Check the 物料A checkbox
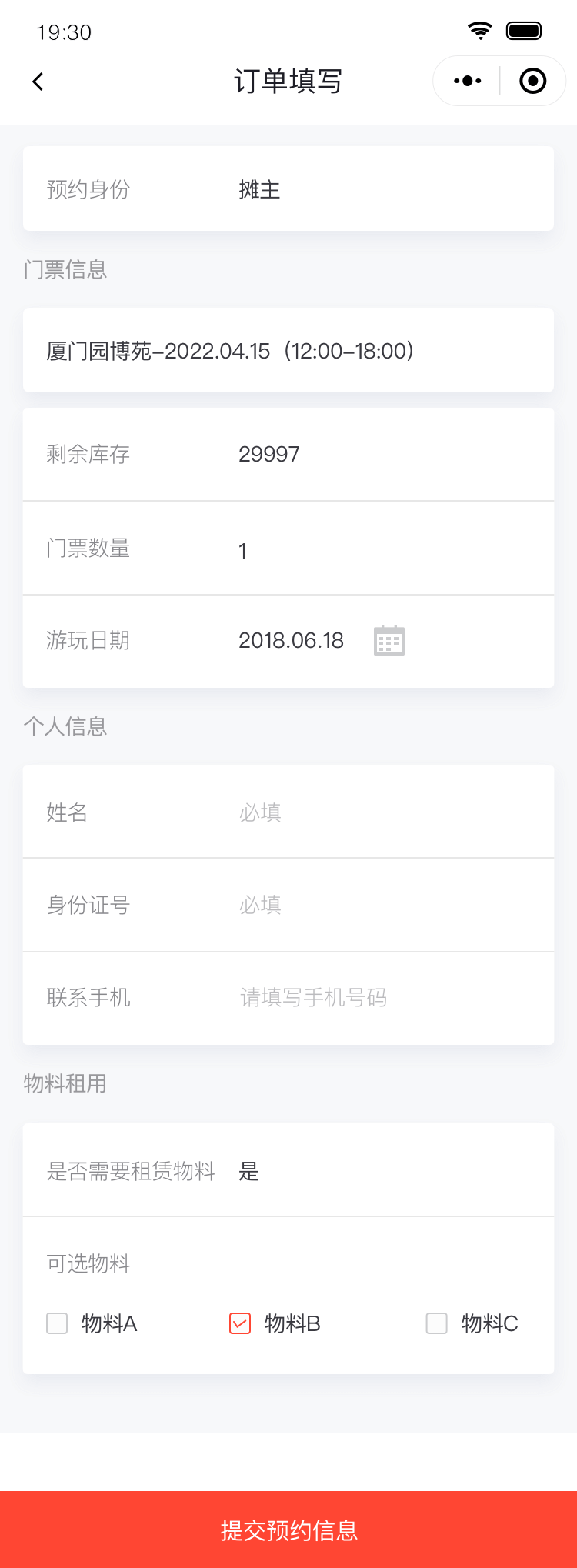This screenshot has height=1568, width=577. [58, 1323]
